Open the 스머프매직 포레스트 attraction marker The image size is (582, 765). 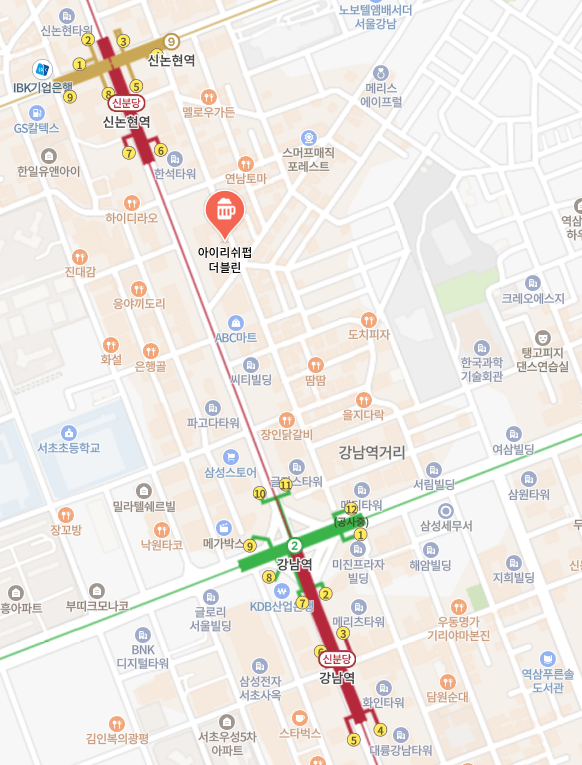(x=309, y=138)
